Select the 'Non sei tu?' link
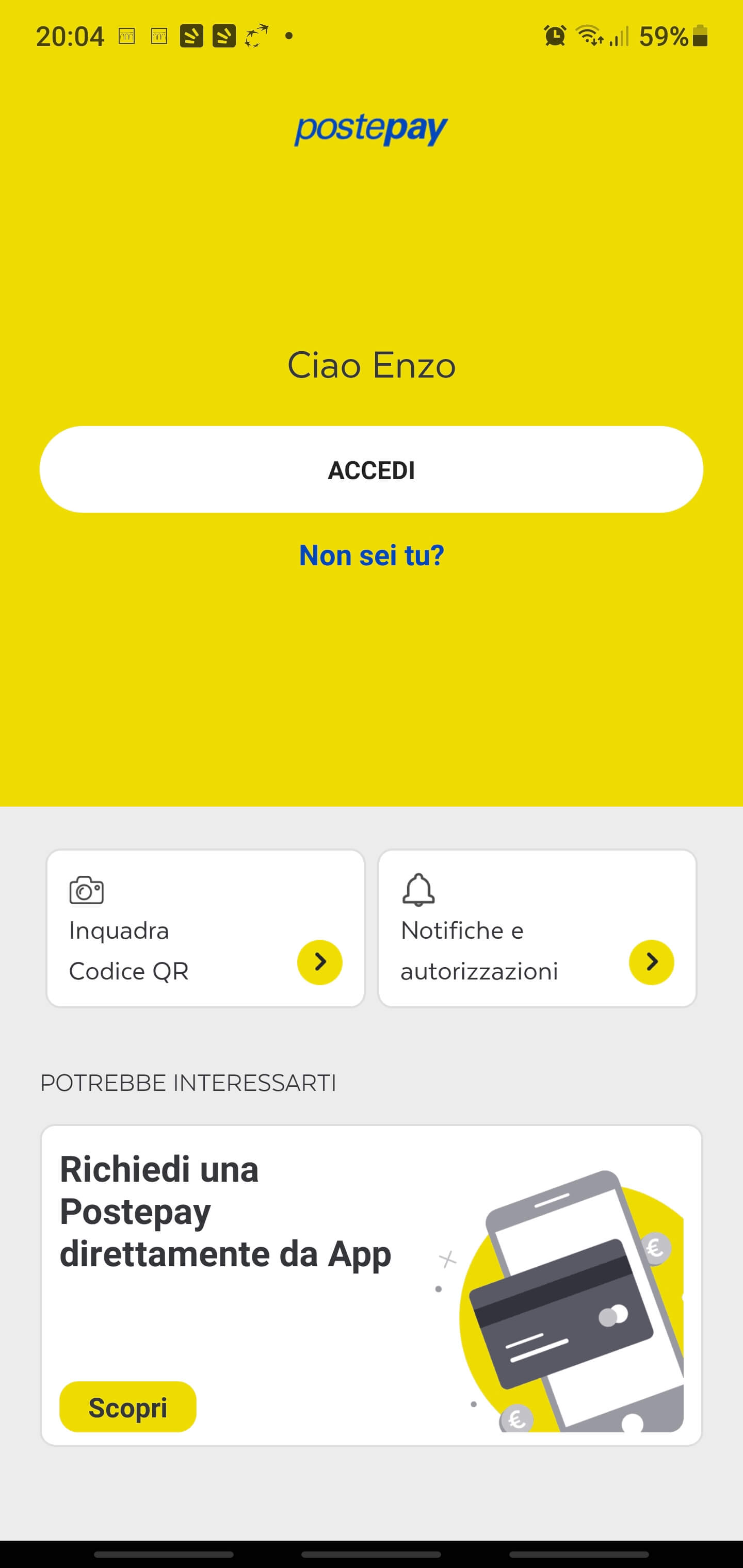Image resolution: width=743 pixels, height=1568 pixels. coord(372,555)
